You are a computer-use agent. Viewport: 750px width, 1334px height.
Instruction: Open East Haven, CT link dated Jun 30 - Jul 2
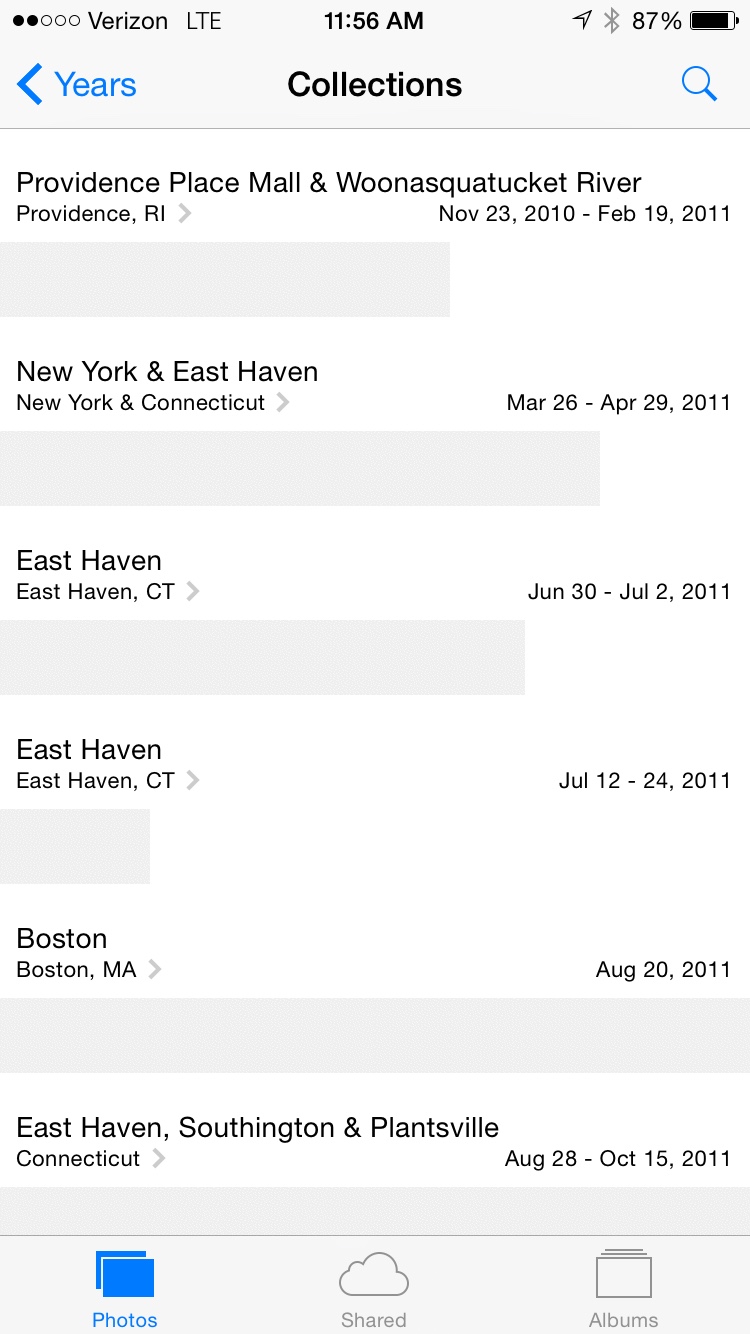[x=108, y=591]
